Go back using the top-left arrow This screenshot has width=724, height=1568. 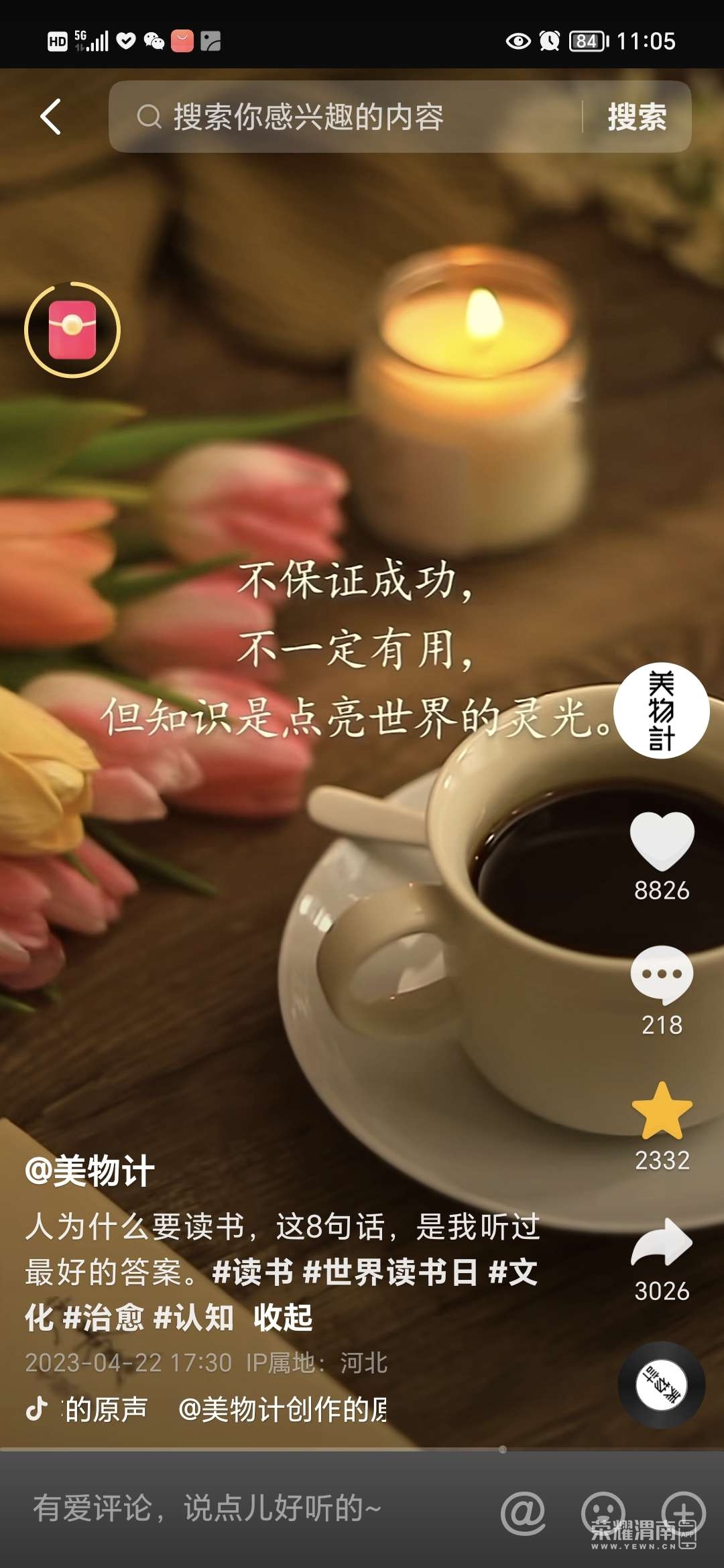(51, 117)
